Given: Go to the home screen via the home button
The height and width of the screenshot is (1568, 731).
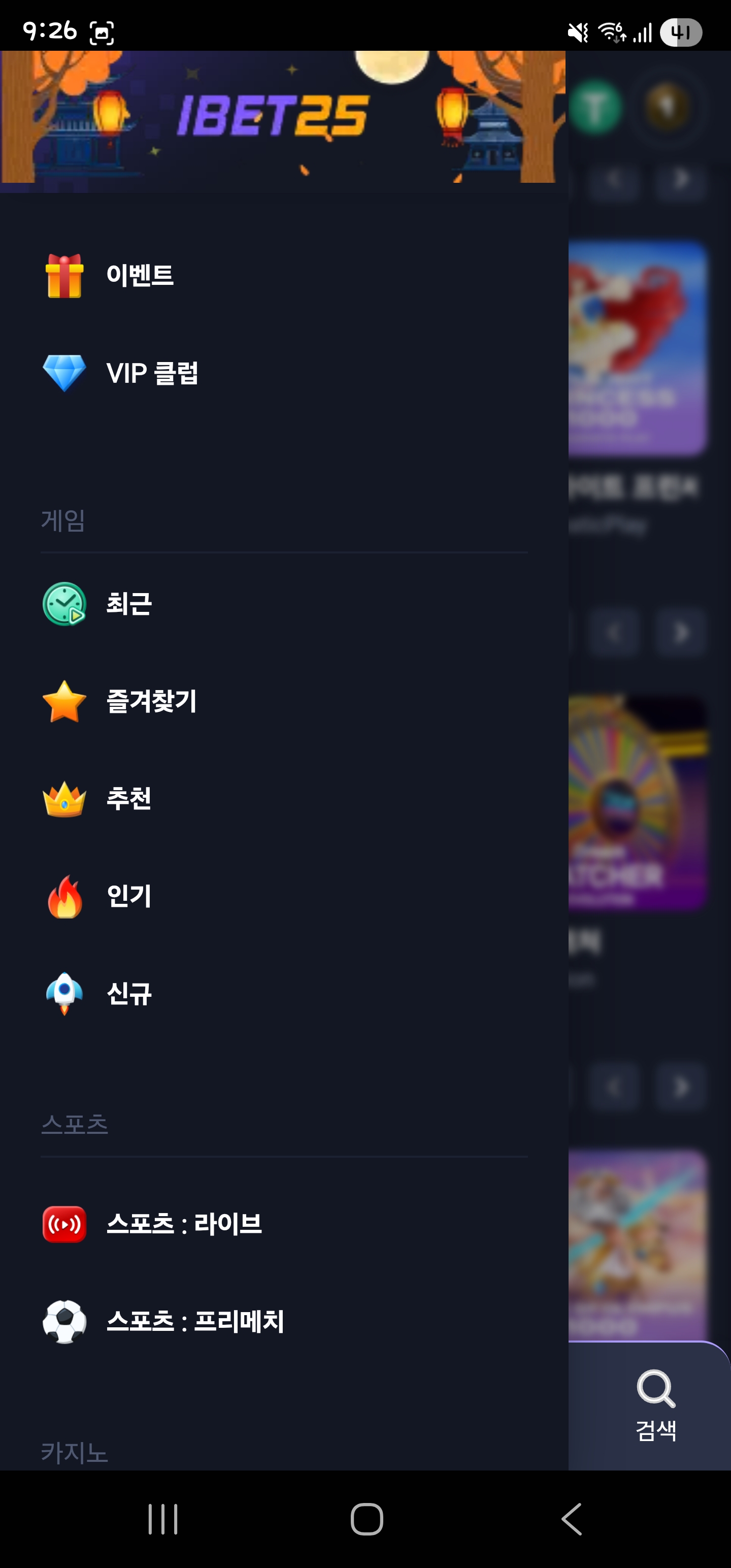Looking at the screenshot, I should pos(367,1519).
